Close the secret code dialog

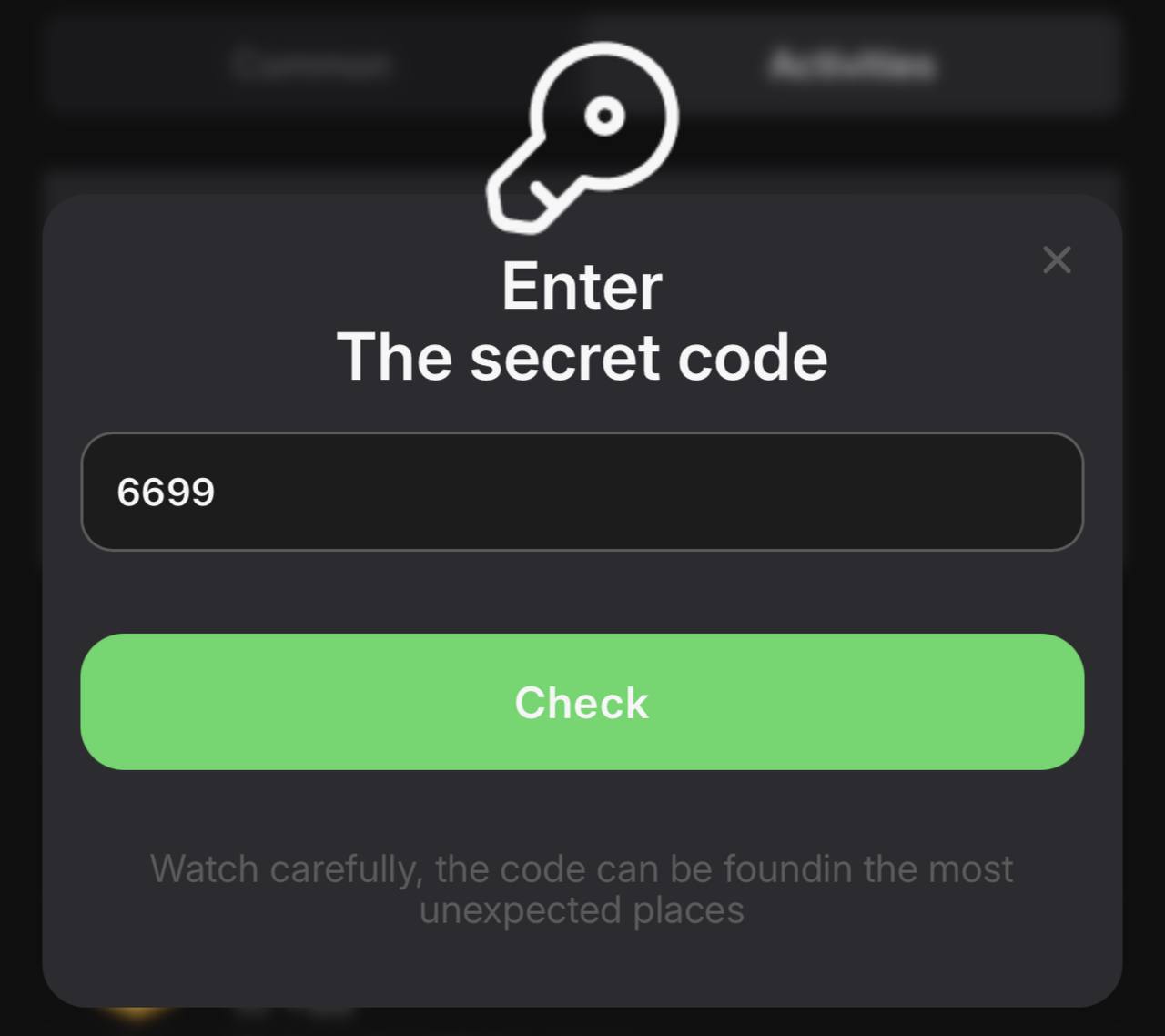pyautogui.click(x=1057, y=260)
